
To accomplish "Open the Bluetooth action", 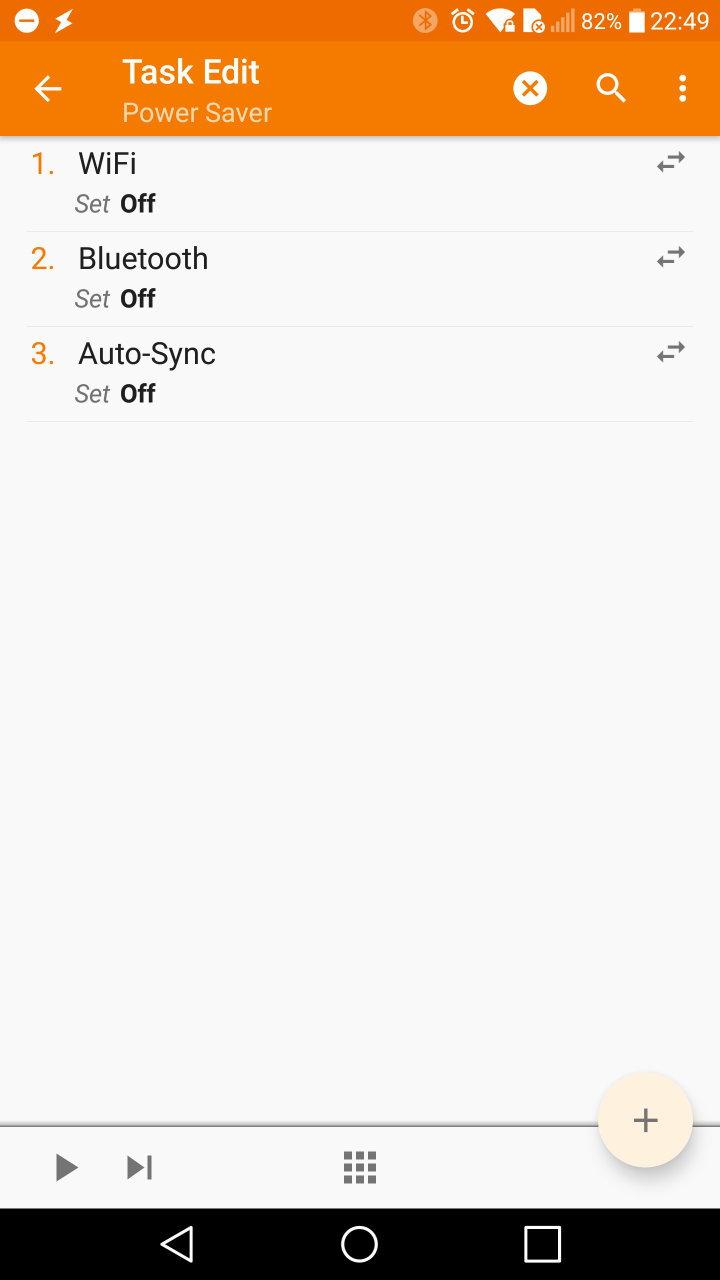I will point(300,277).
